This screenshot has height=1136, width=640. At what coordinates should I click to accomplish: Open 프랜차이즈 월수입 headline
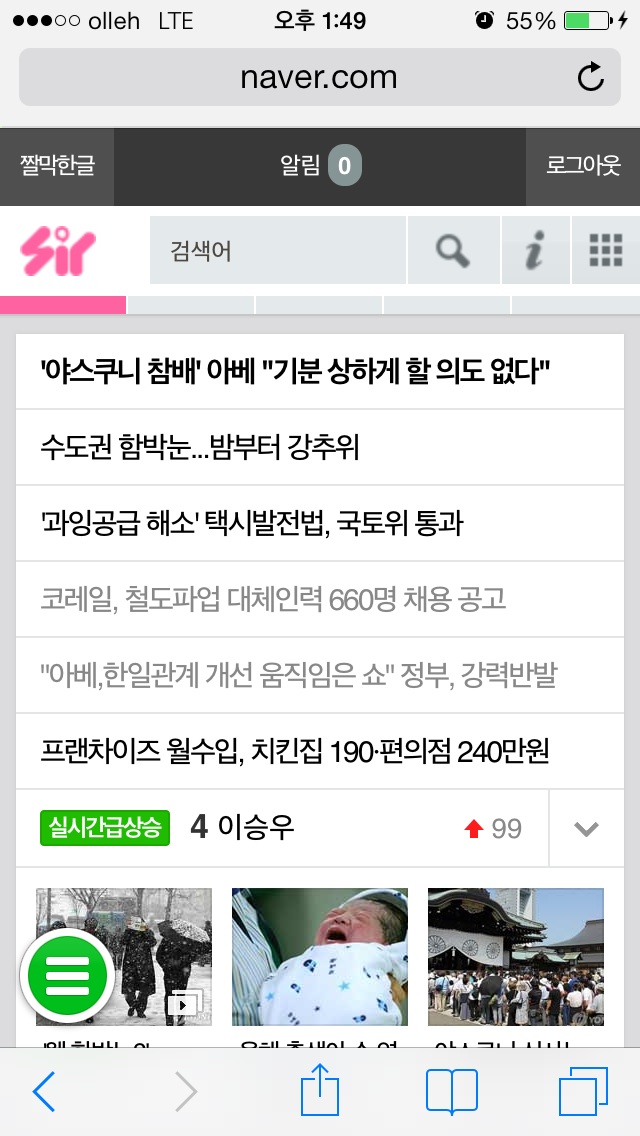295,751
